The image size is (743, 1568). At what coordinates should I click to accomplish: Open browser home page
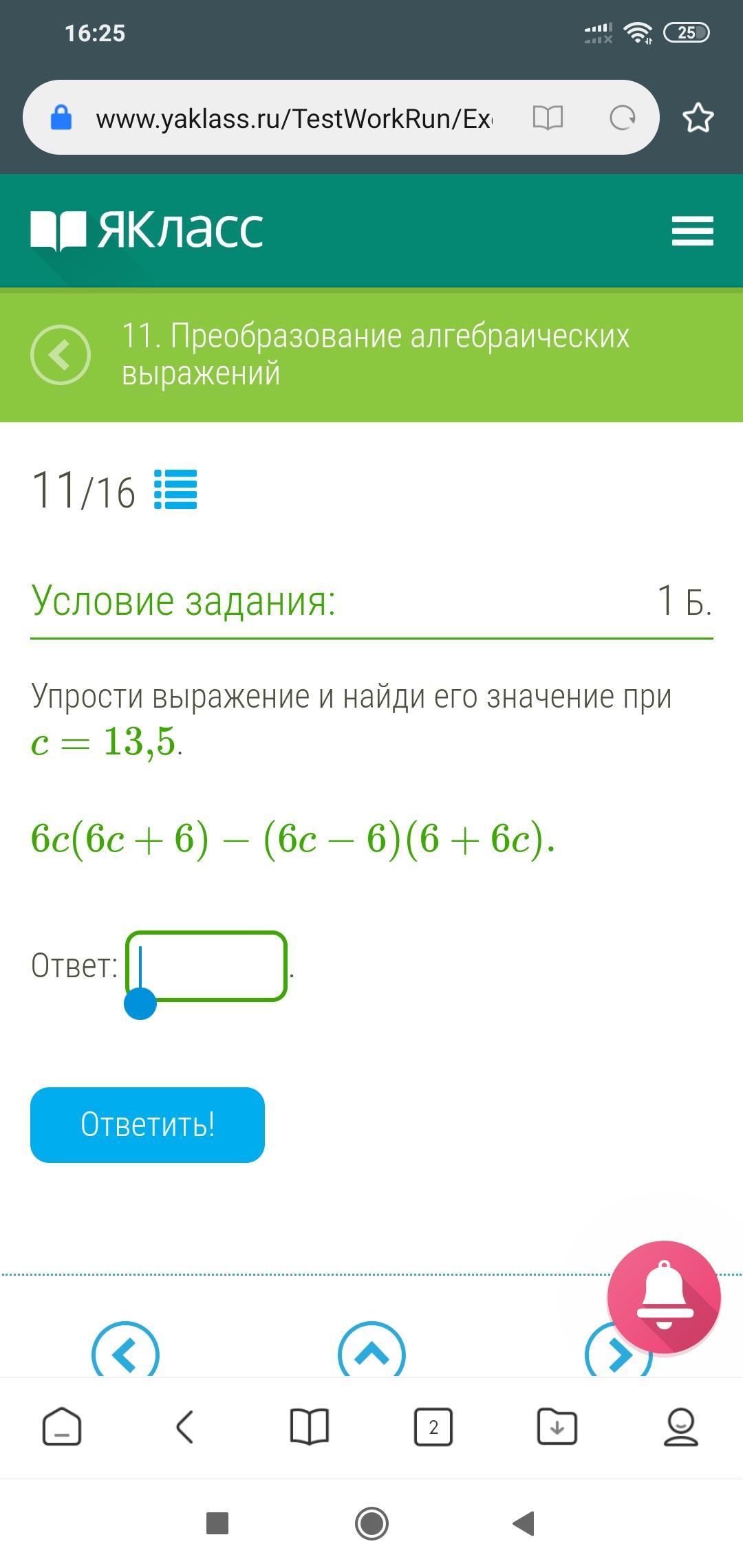(x=62, y=1427)
